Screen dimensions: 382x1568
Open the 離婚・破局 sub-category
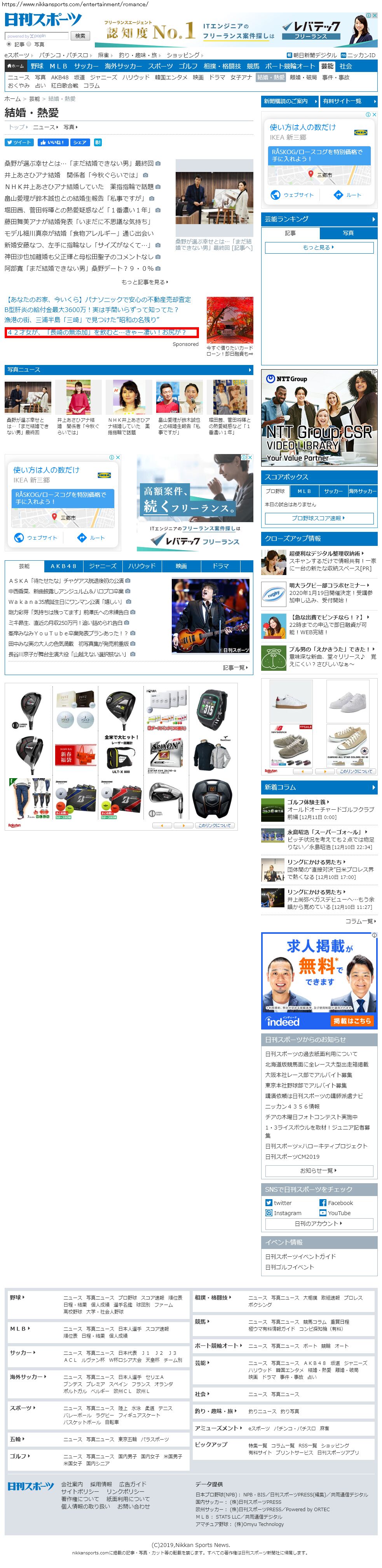point(303,78)
